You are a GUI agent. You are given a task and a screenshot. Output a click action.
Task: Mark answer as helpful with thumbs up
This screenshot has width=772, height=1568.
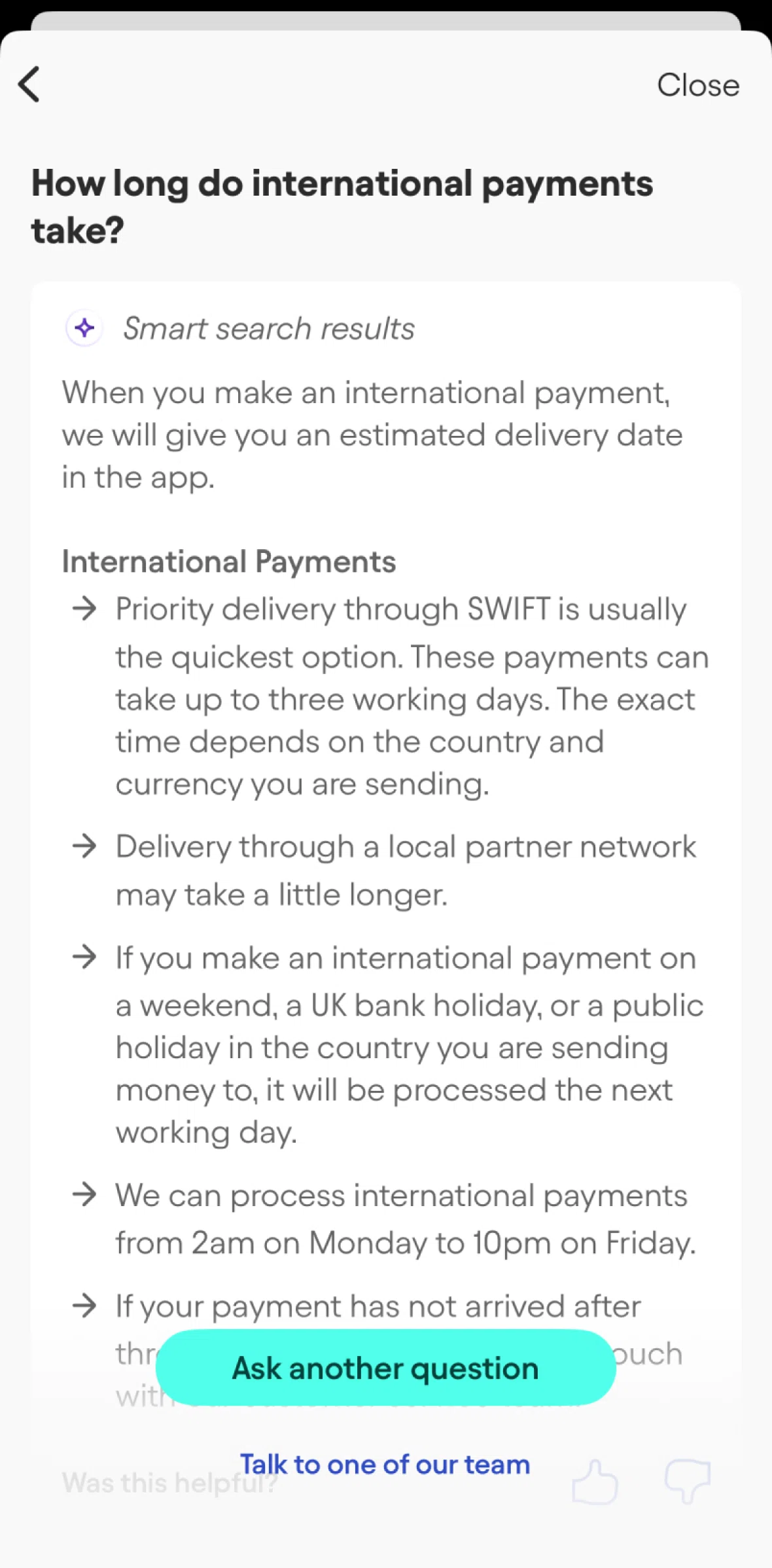click(x=594, y=1482)
